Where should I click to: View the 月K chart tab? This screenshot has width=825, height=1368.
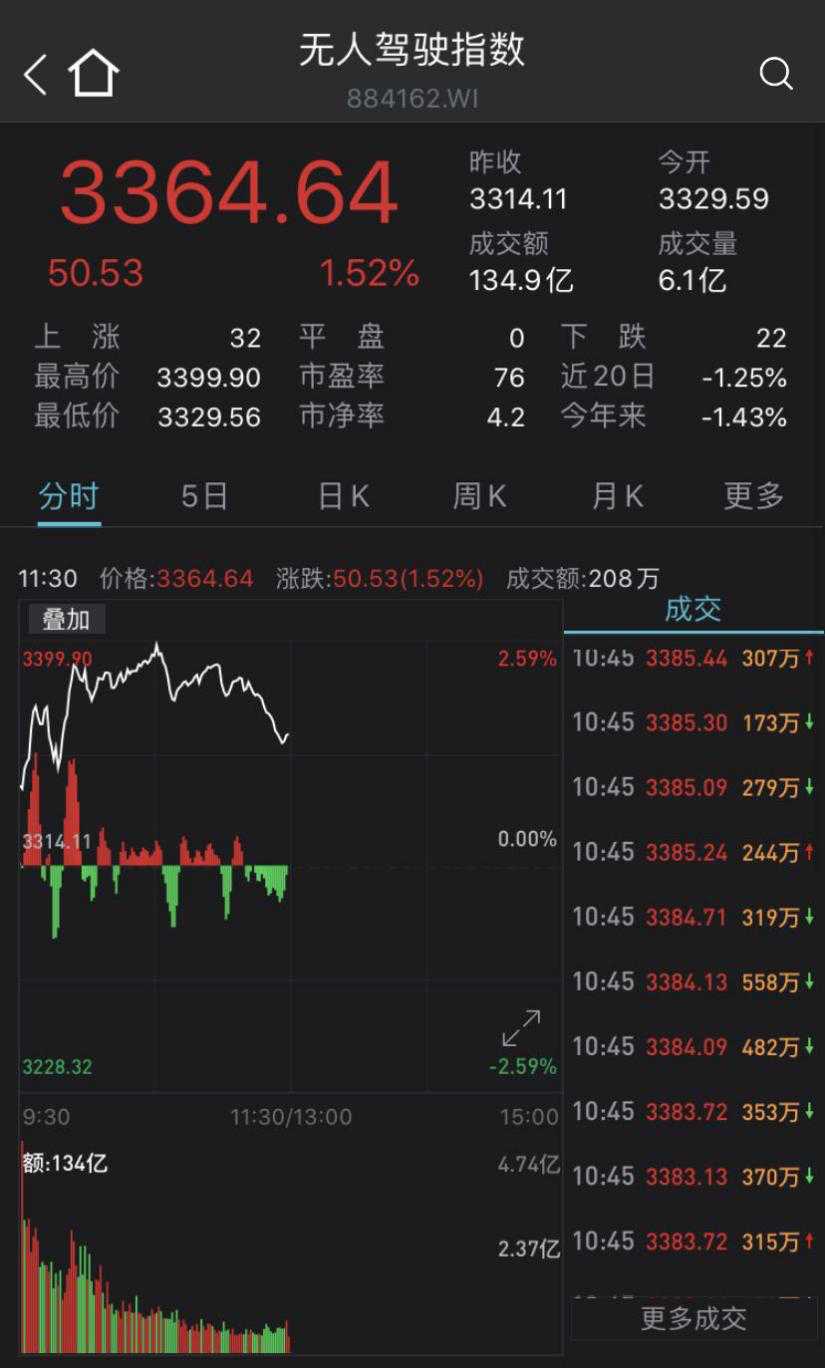tap(617, 496)
